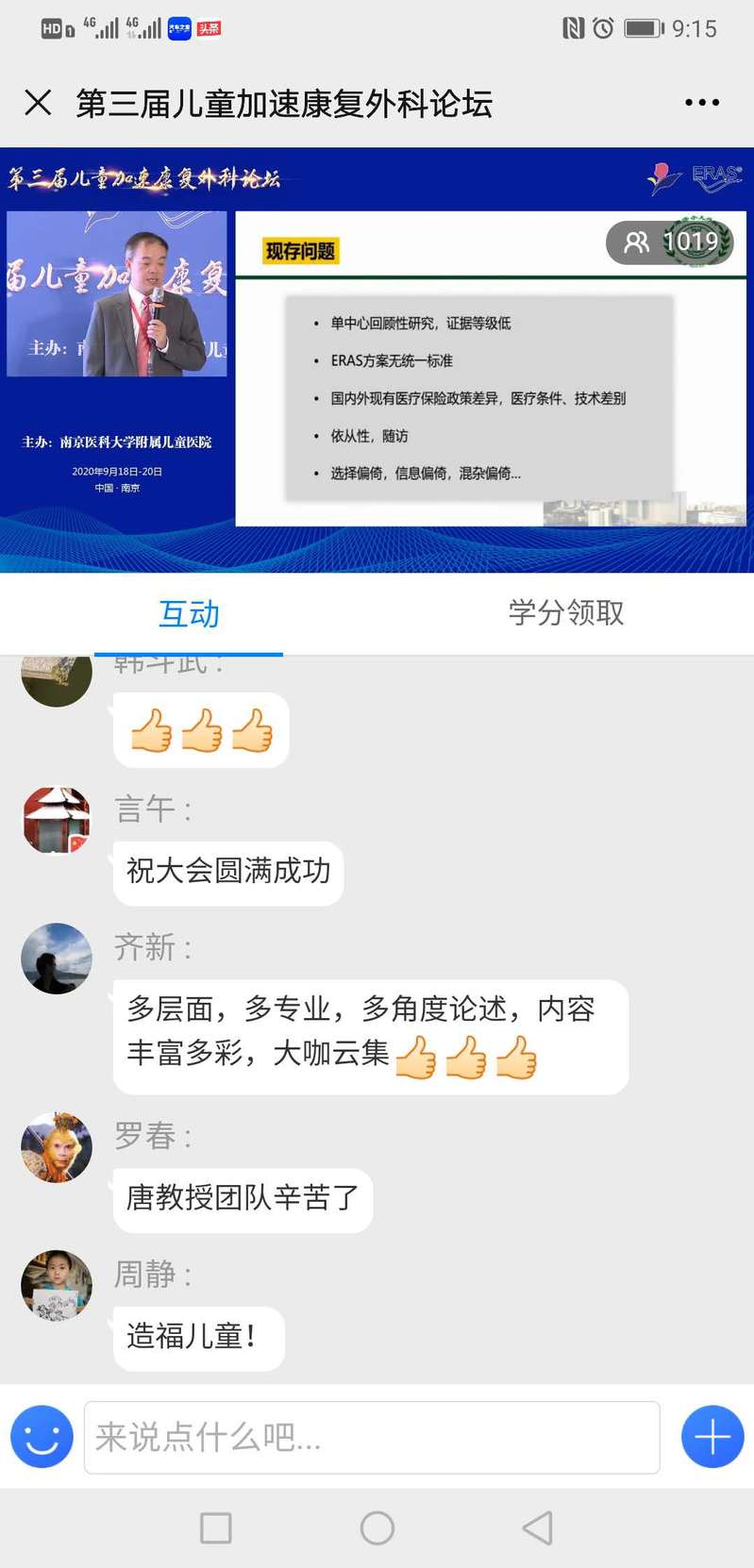This screenshot has width=754, height=1568.
Task: Open 齐新's profile avatar
Action: pos(57,959)
